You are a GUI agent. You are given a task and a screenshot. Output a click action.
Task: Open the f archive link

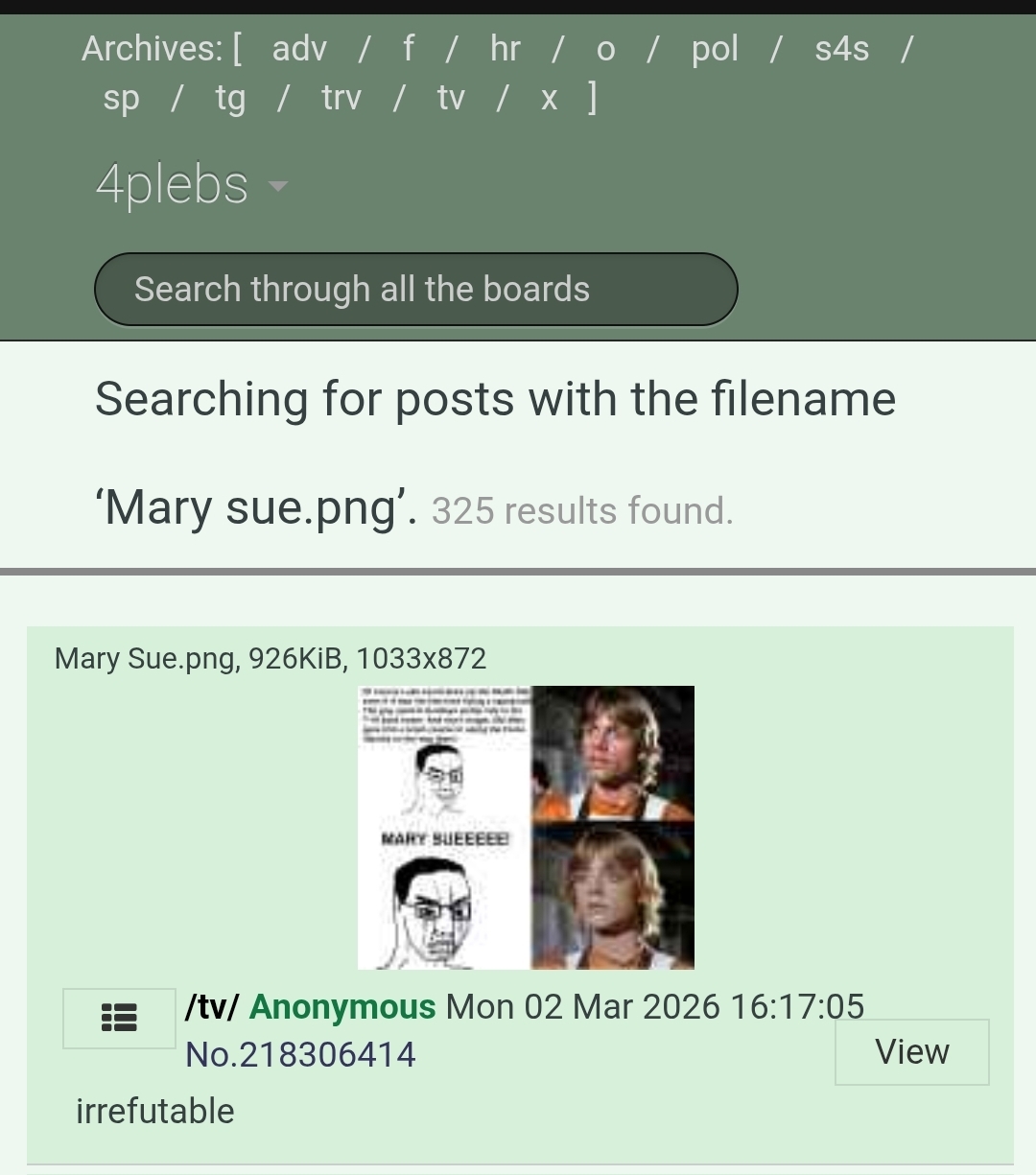408,48
